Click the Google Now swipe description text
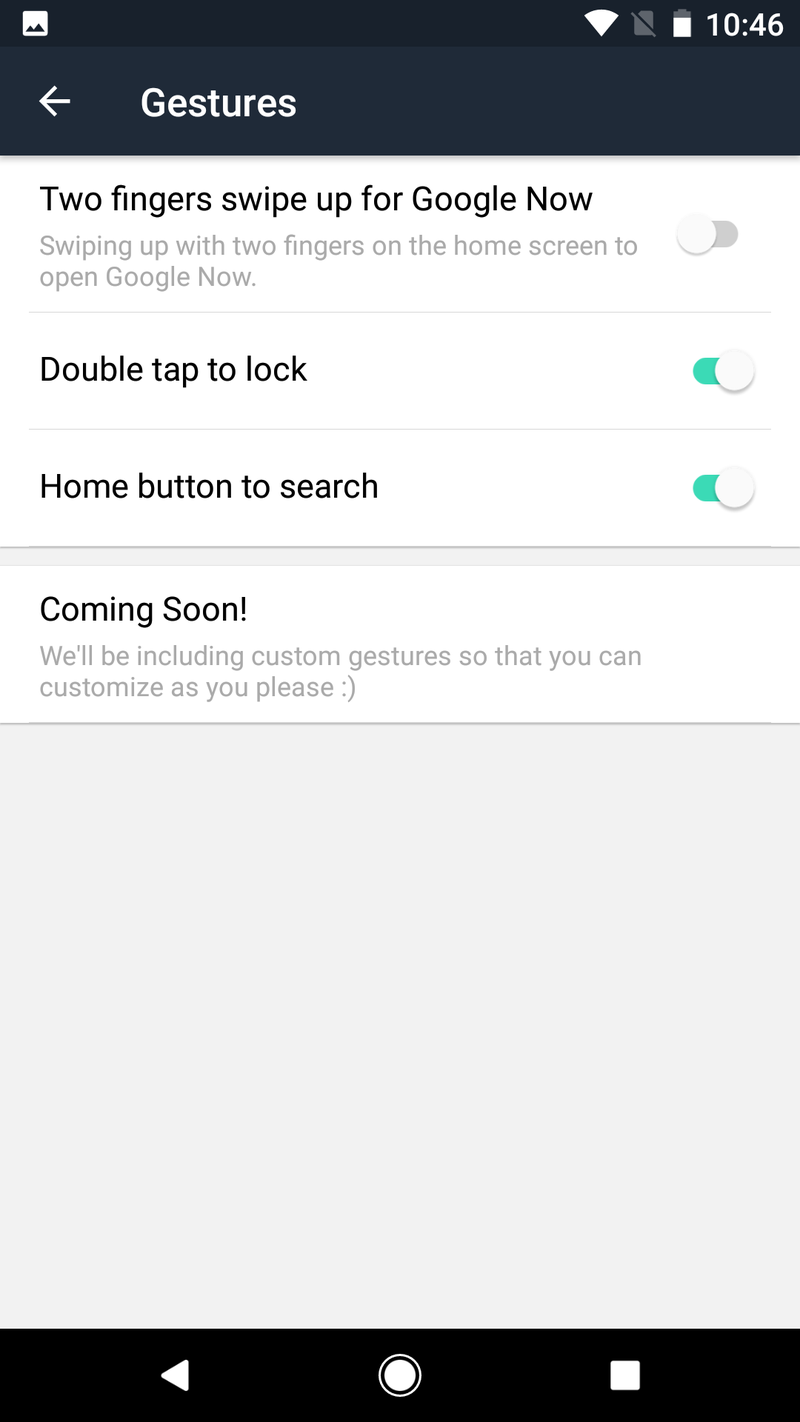Viewport: 800px width, 1422px height. (x=339, y=260)
